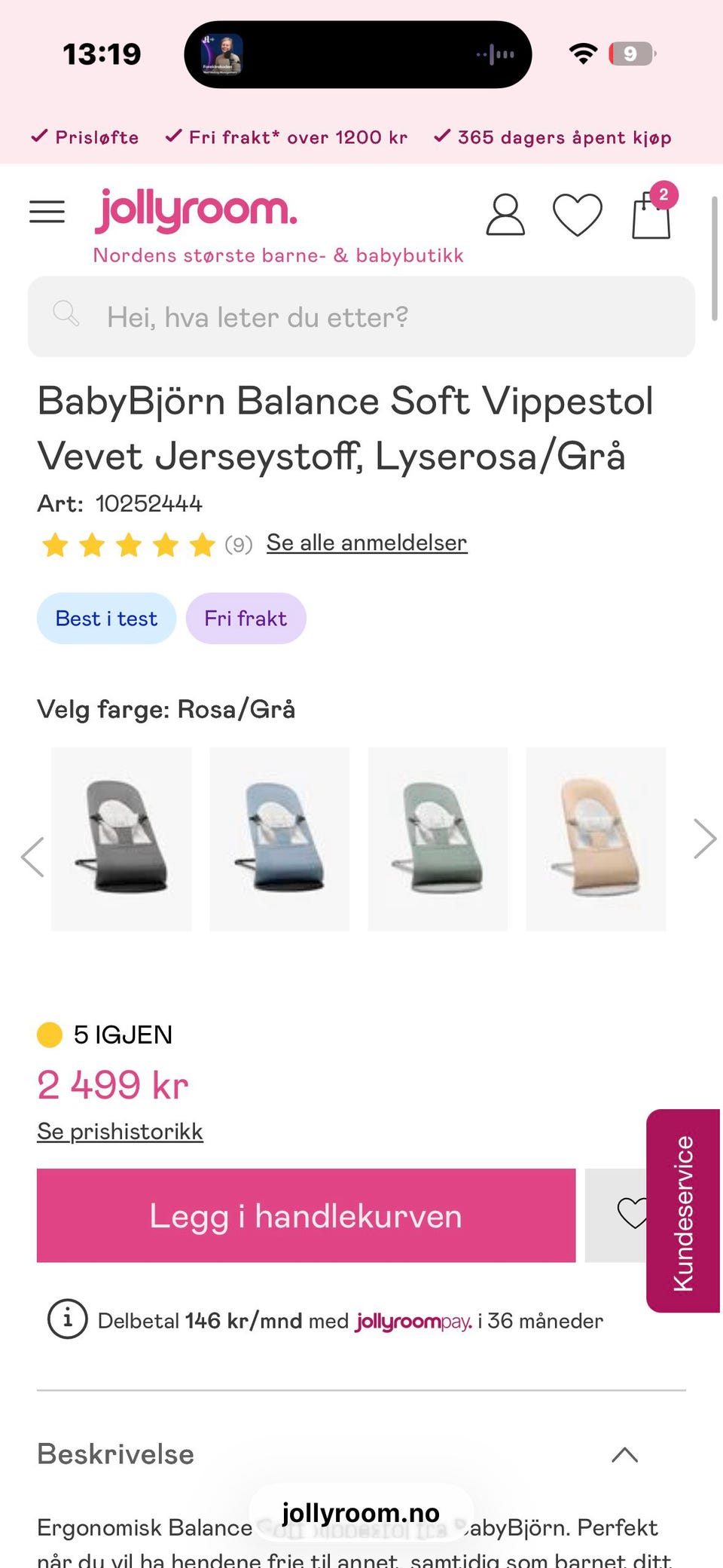Open the wishlist favorites page
This screenshot has width=723, height=1568.
578,216
